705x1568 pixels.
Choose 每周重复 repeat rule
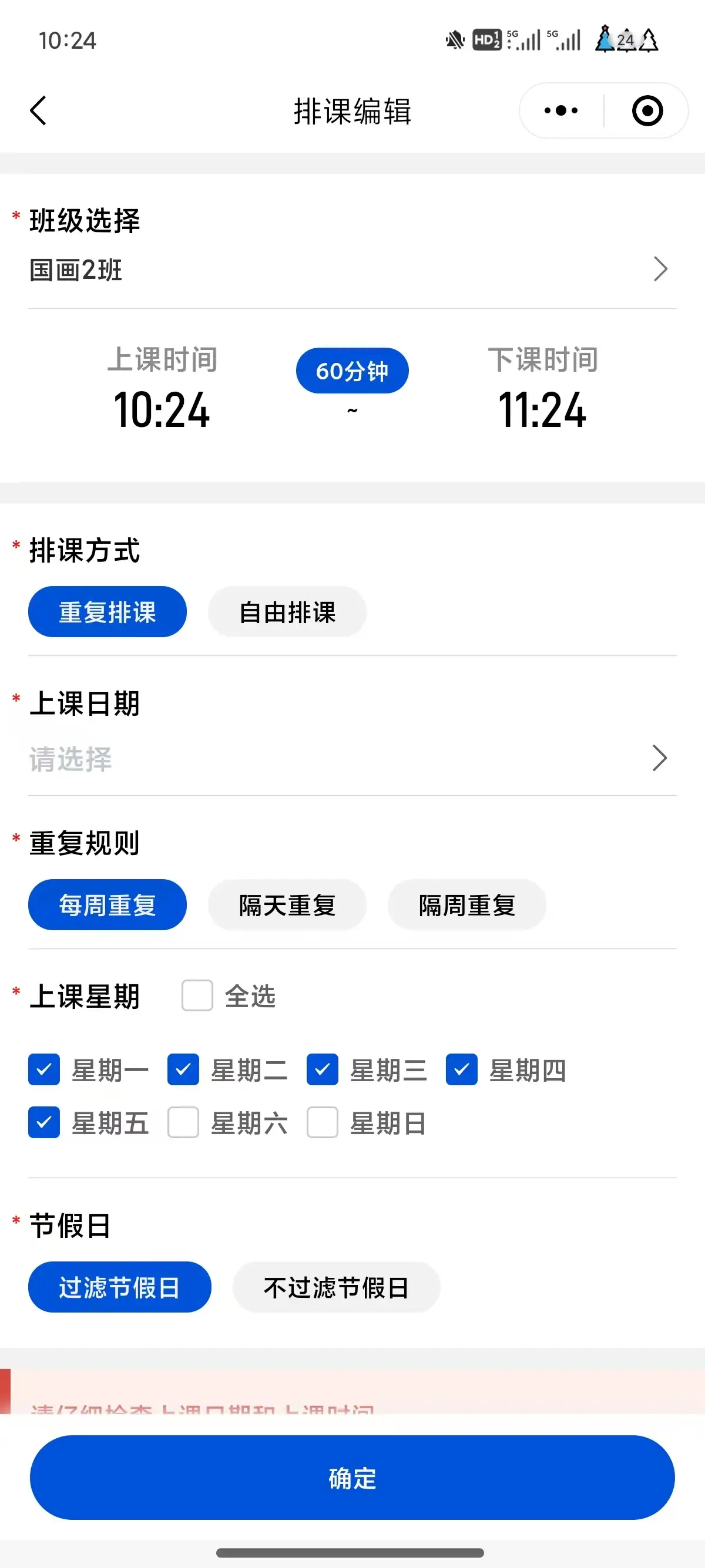coord(107,904)
